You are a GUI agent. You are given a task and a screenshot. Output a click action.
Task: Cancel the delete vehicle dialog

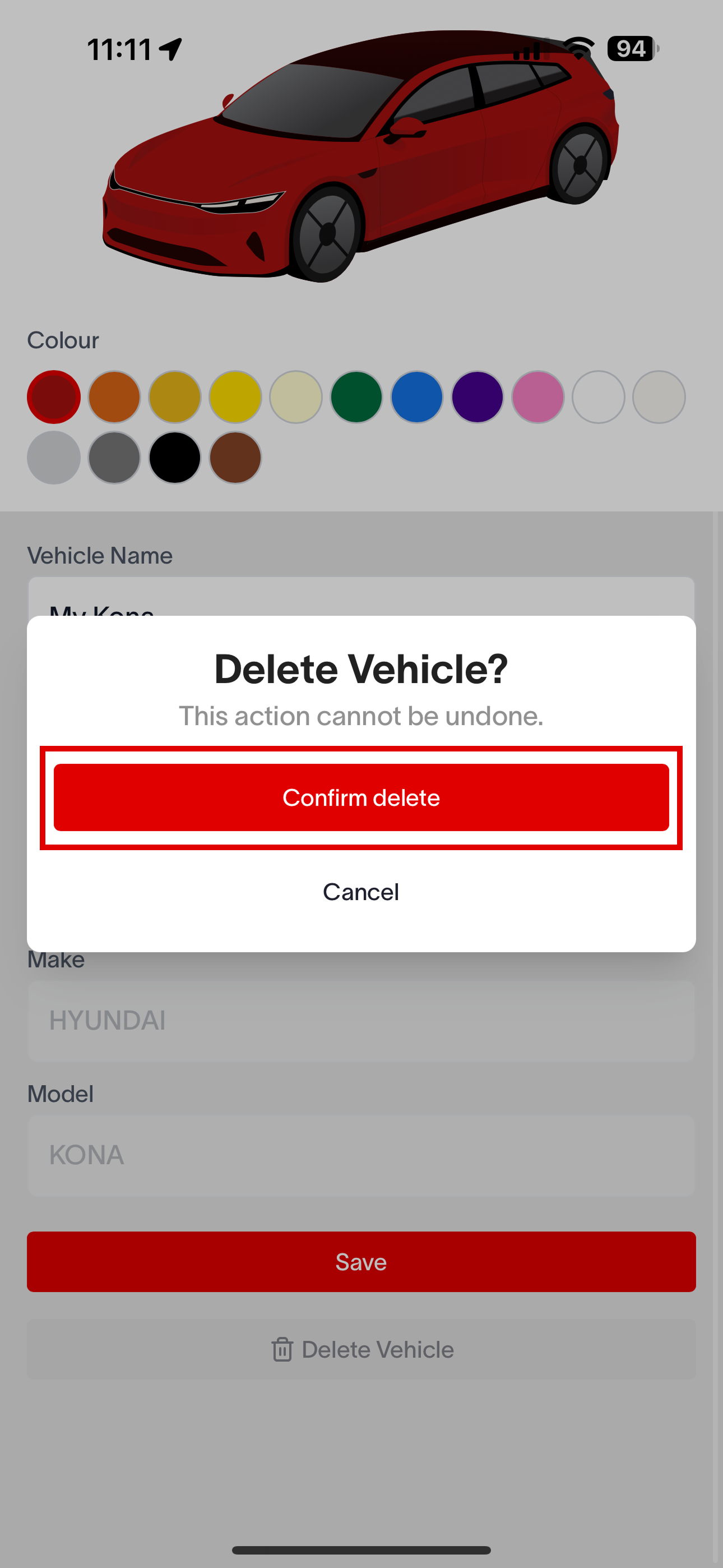[x=361, y=892]
